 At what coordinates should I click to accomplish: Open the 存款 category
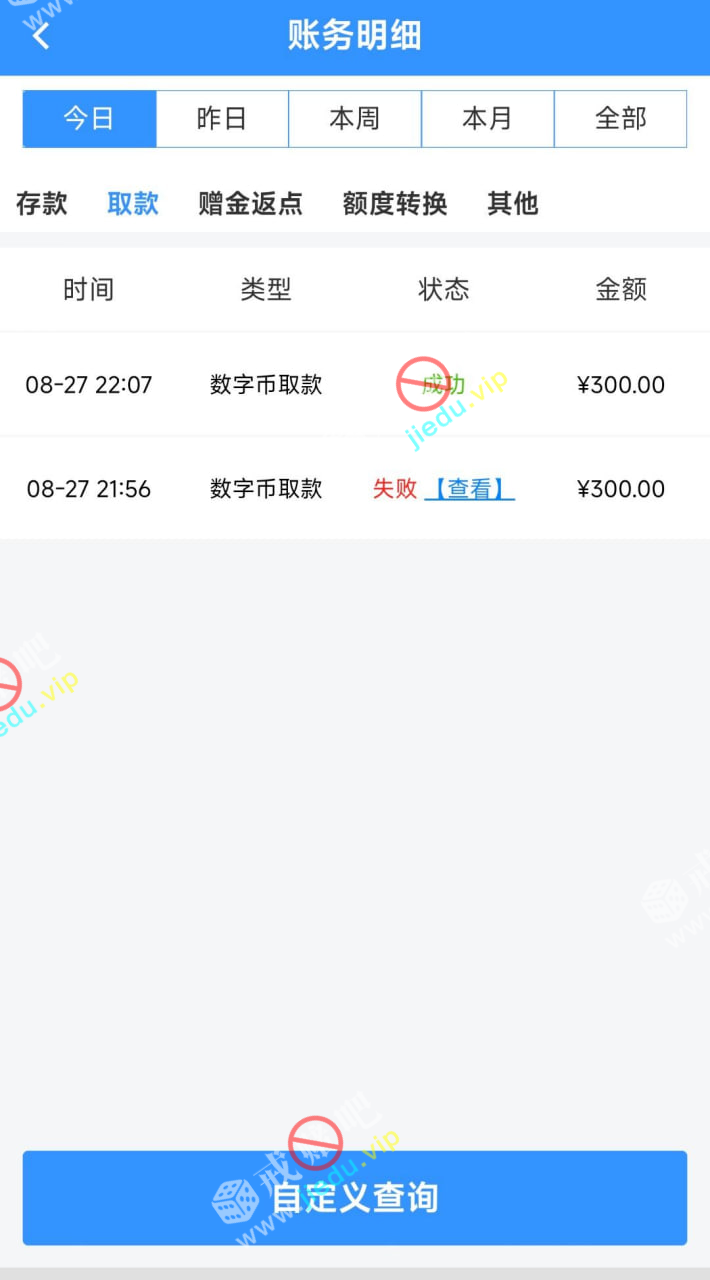coord(42,204)
